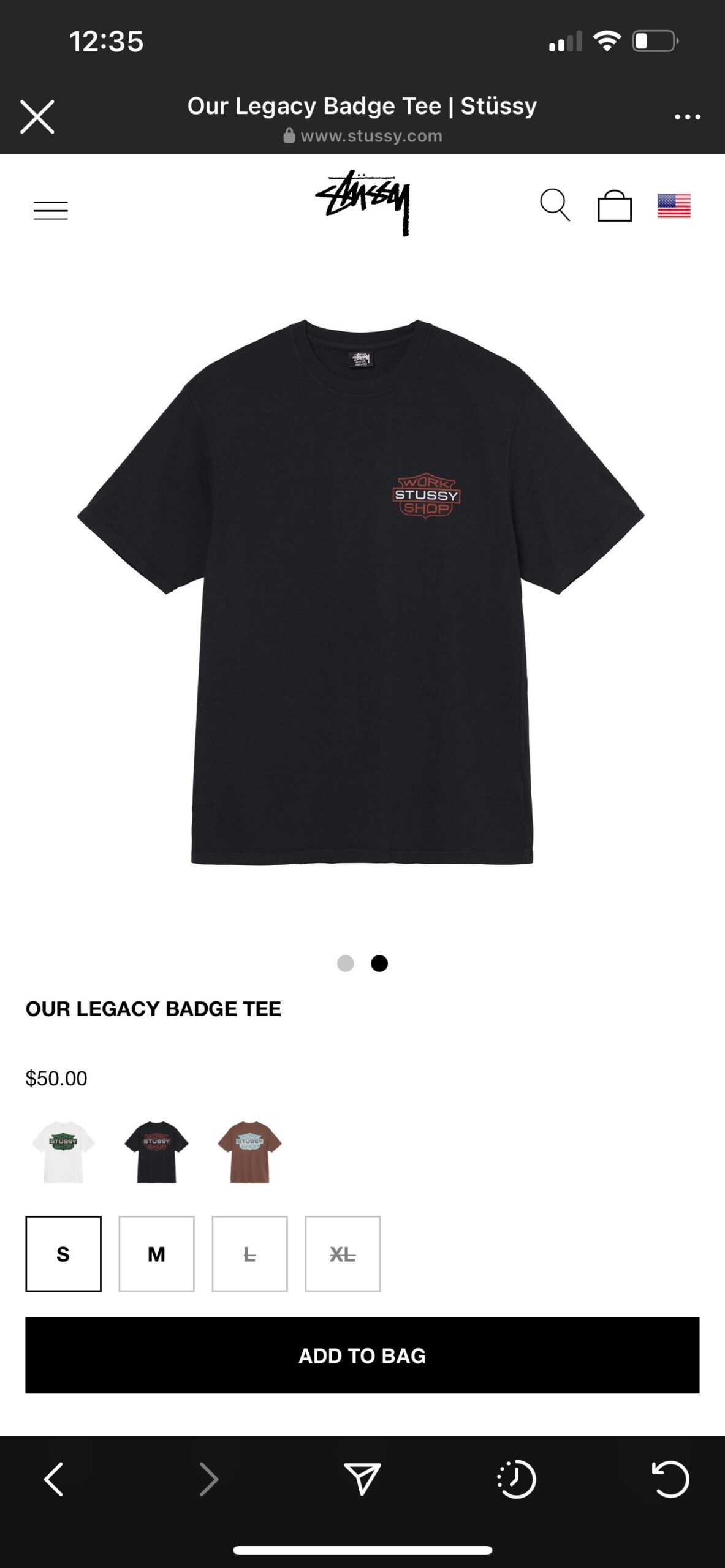Screen dimensions: 725x1568
Task: Open browsing history icon
Action: (516, 1479)
